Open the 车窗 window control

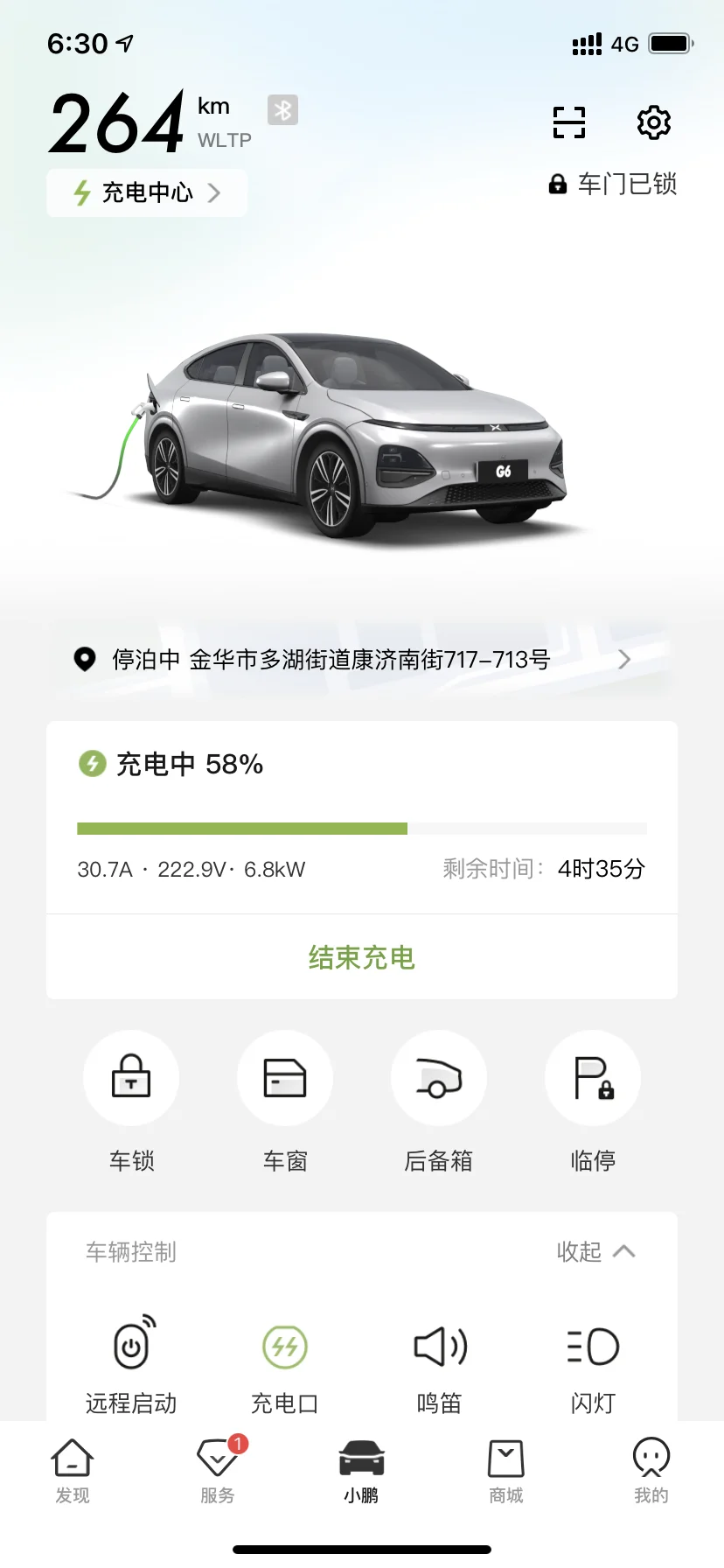point(285,1078)
